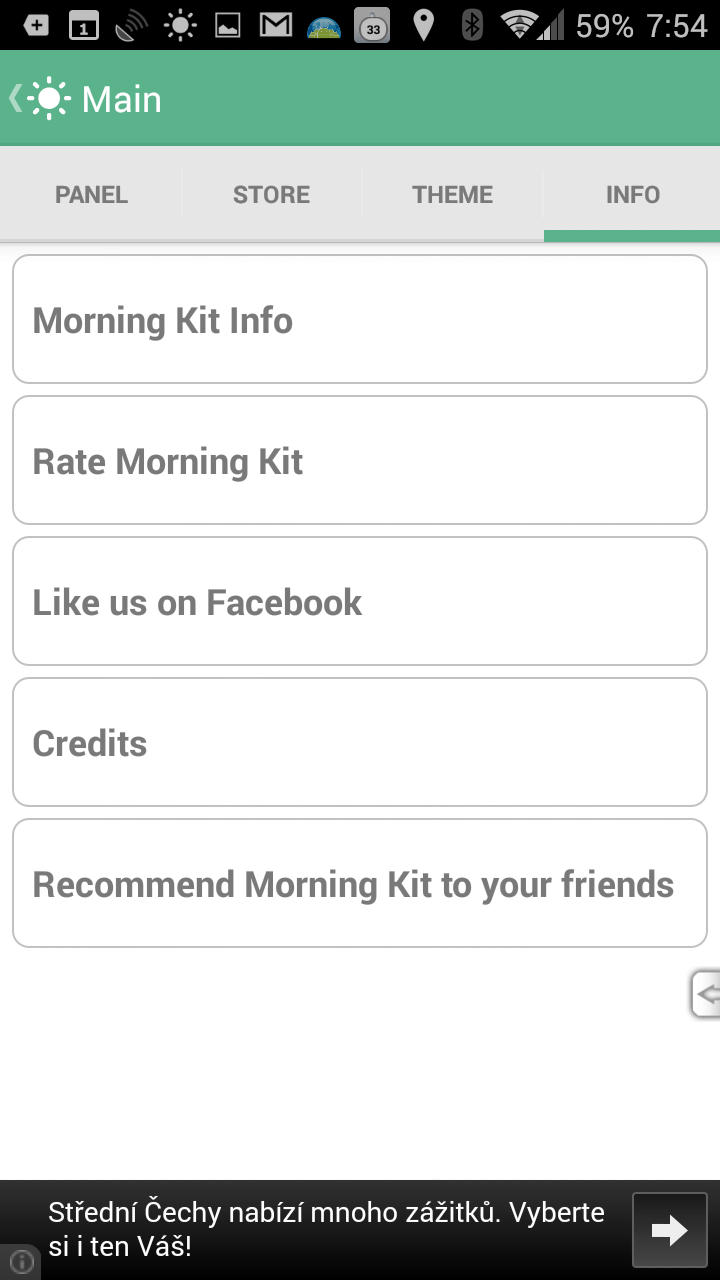The width and height of the screenshot is (720, 1280).
Task: Go back via the Main header arrow
Action: tap(16, 98)
